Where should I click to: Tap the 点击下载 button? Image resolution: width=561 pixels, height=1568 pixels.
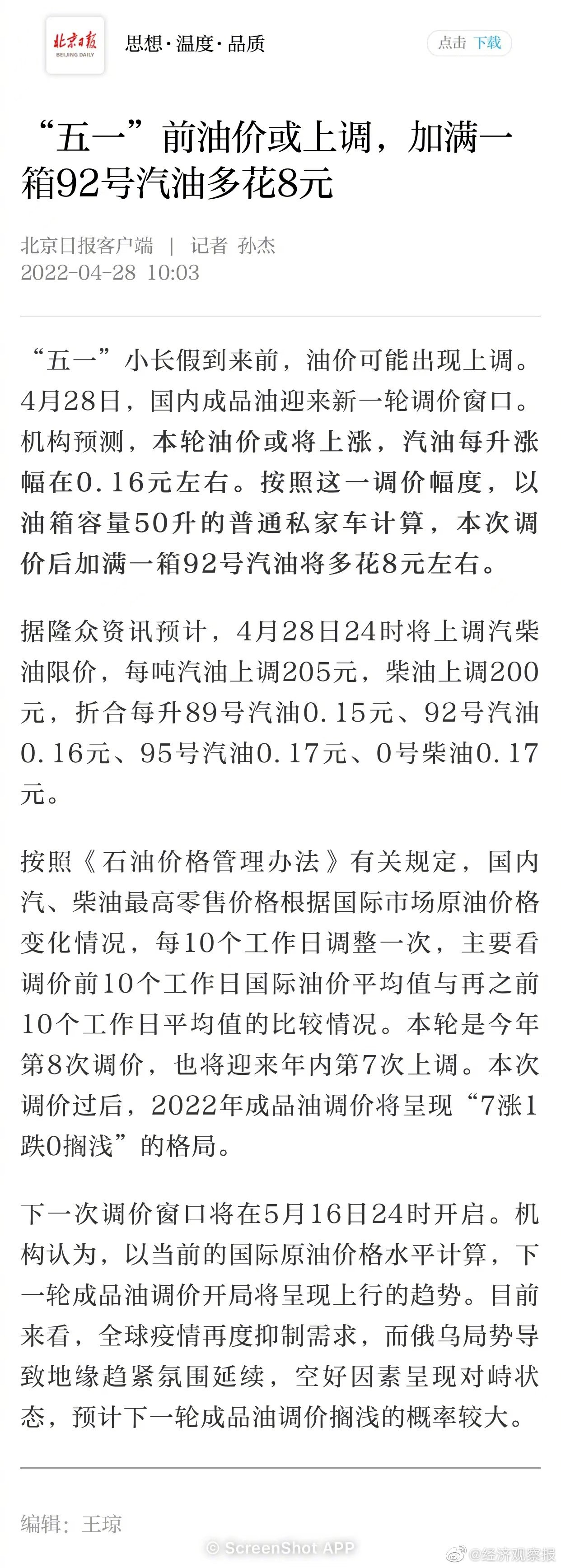[469, 43]
